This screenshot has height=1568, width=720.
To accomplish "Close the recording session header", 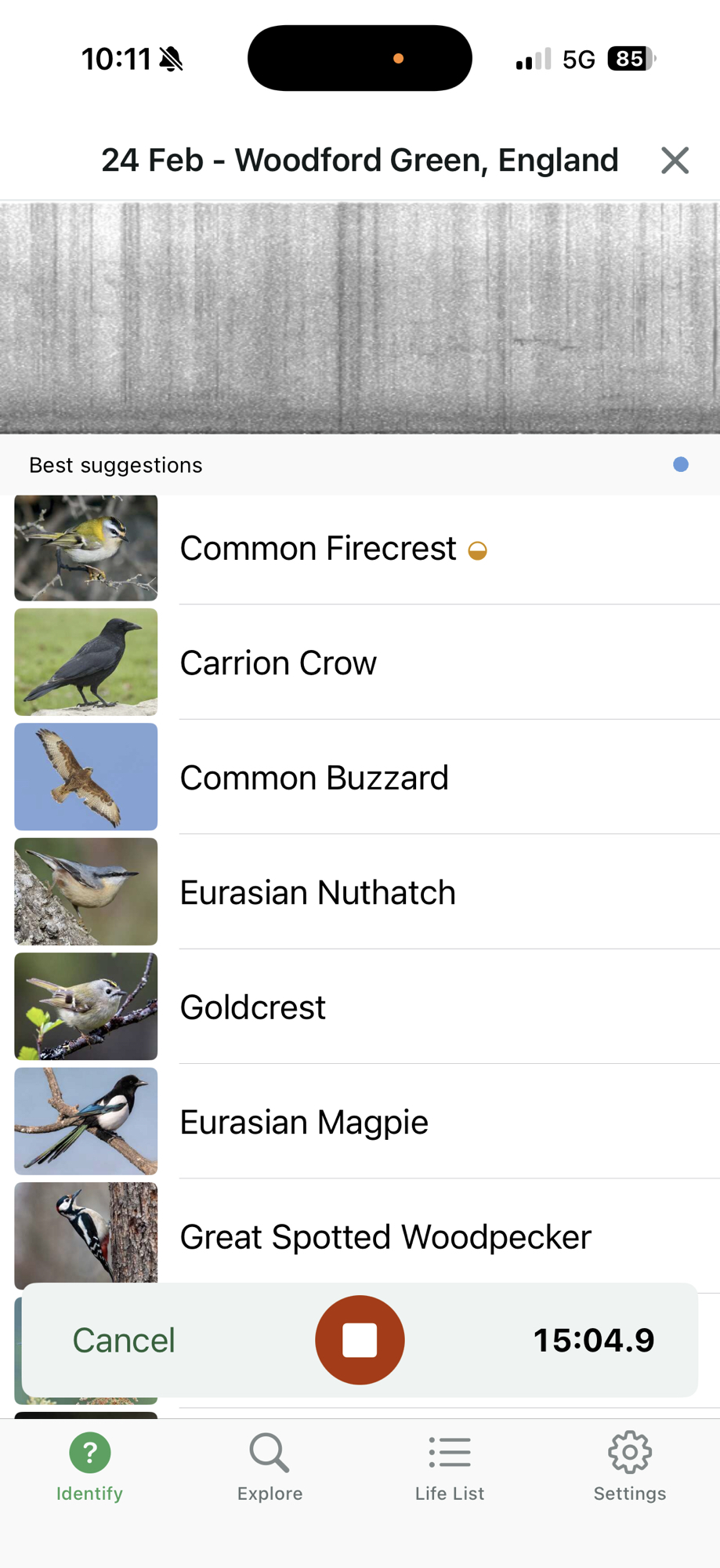I will [x=674, y=161].
